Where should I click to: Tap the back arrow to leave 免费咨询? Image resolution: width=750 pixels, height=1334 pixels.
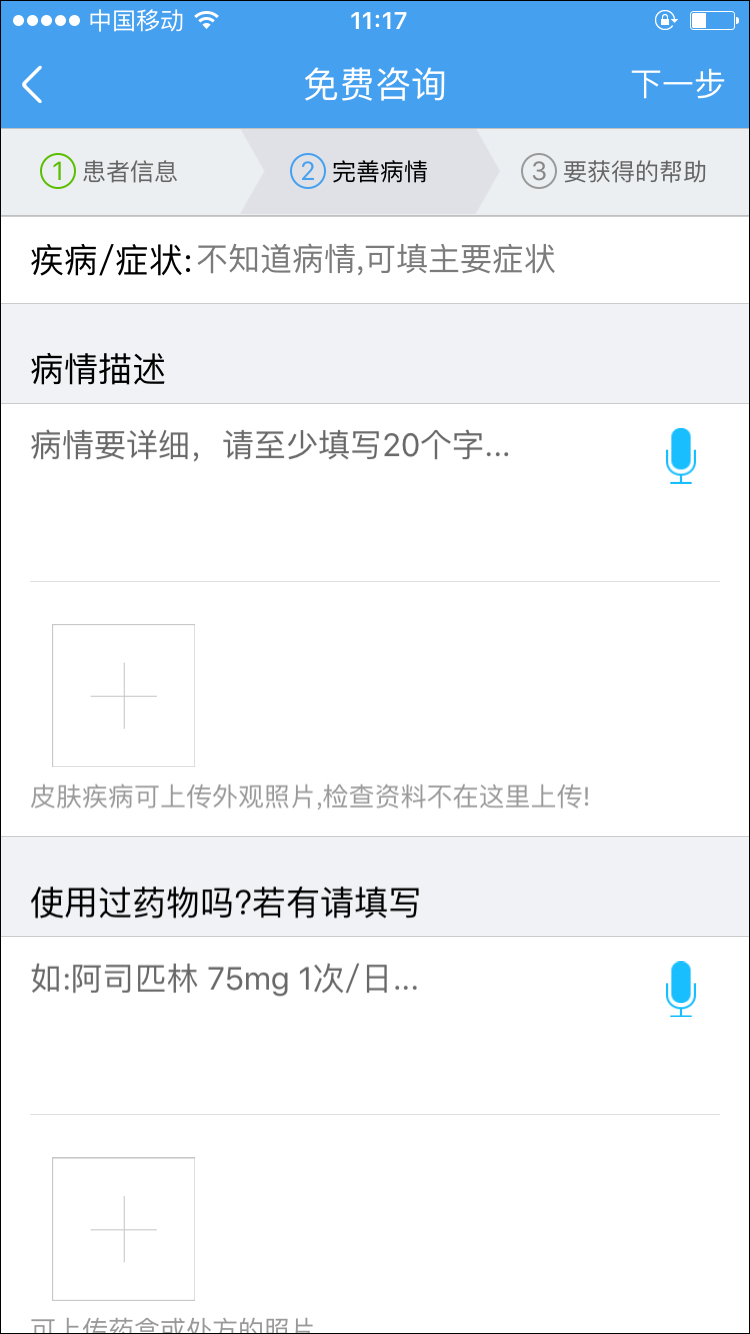(32, 84)
